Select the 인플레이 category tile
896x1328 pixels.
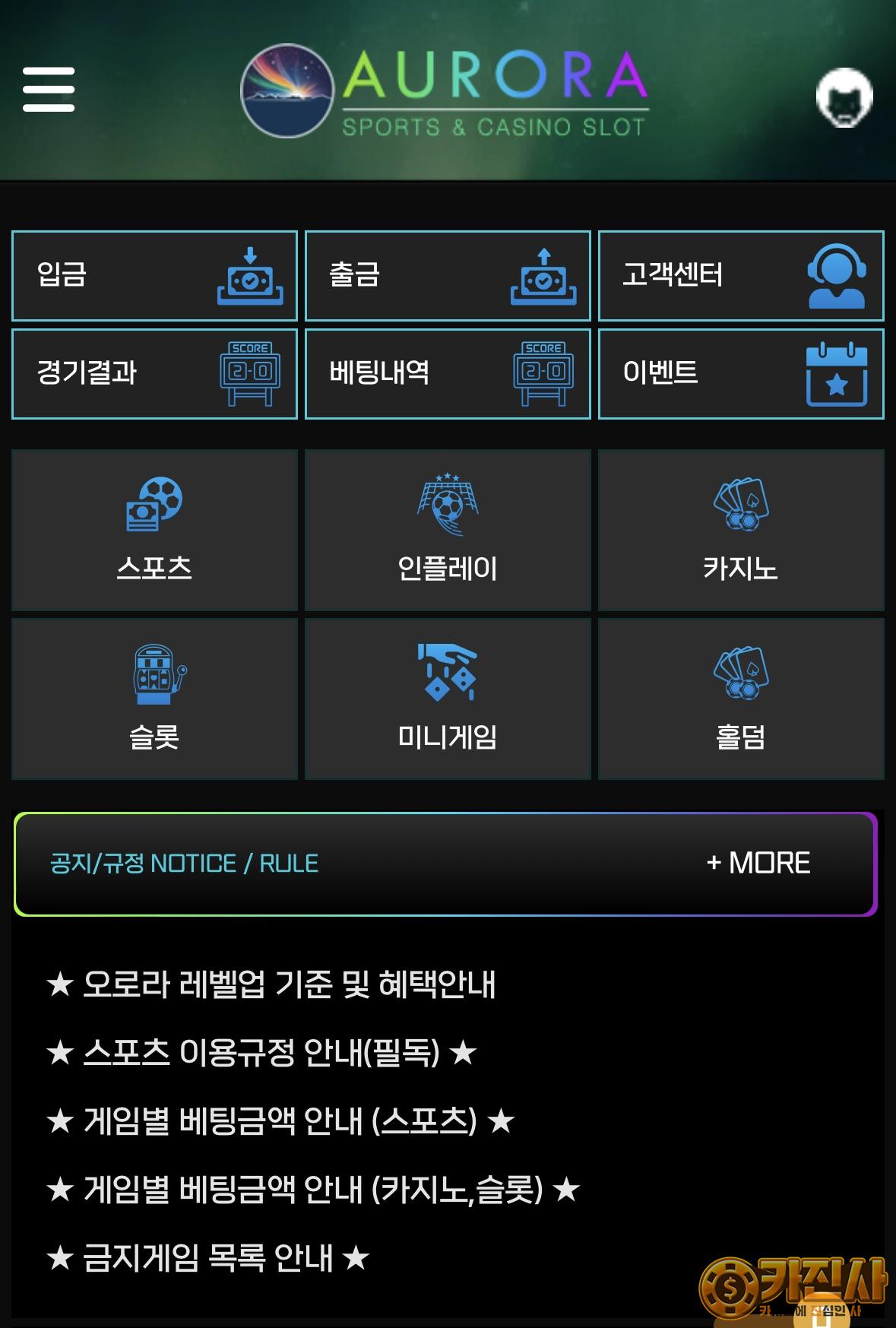[448, 530]
